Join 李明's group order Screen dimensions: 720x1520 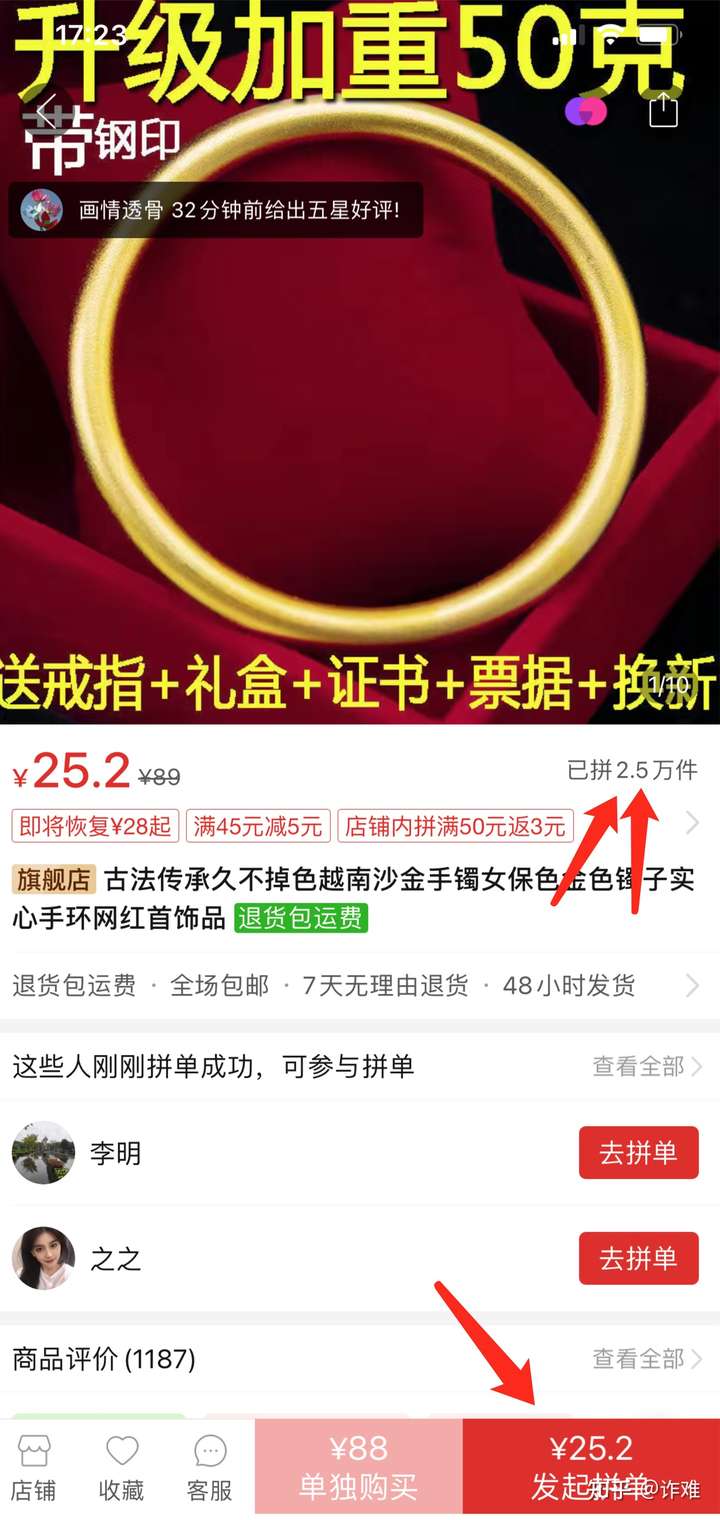pos(638,1152)
